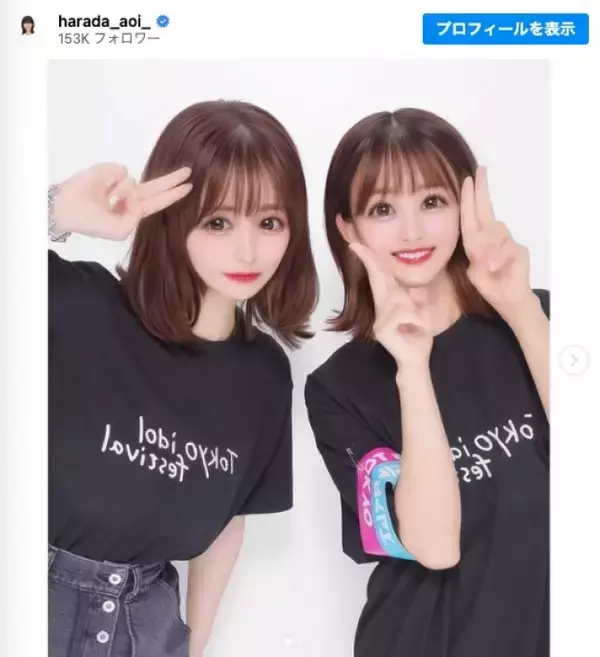Open the harada_aoi_ profile avatar
600x657 pixels.
pyautogui.click(x=28, y=27)
